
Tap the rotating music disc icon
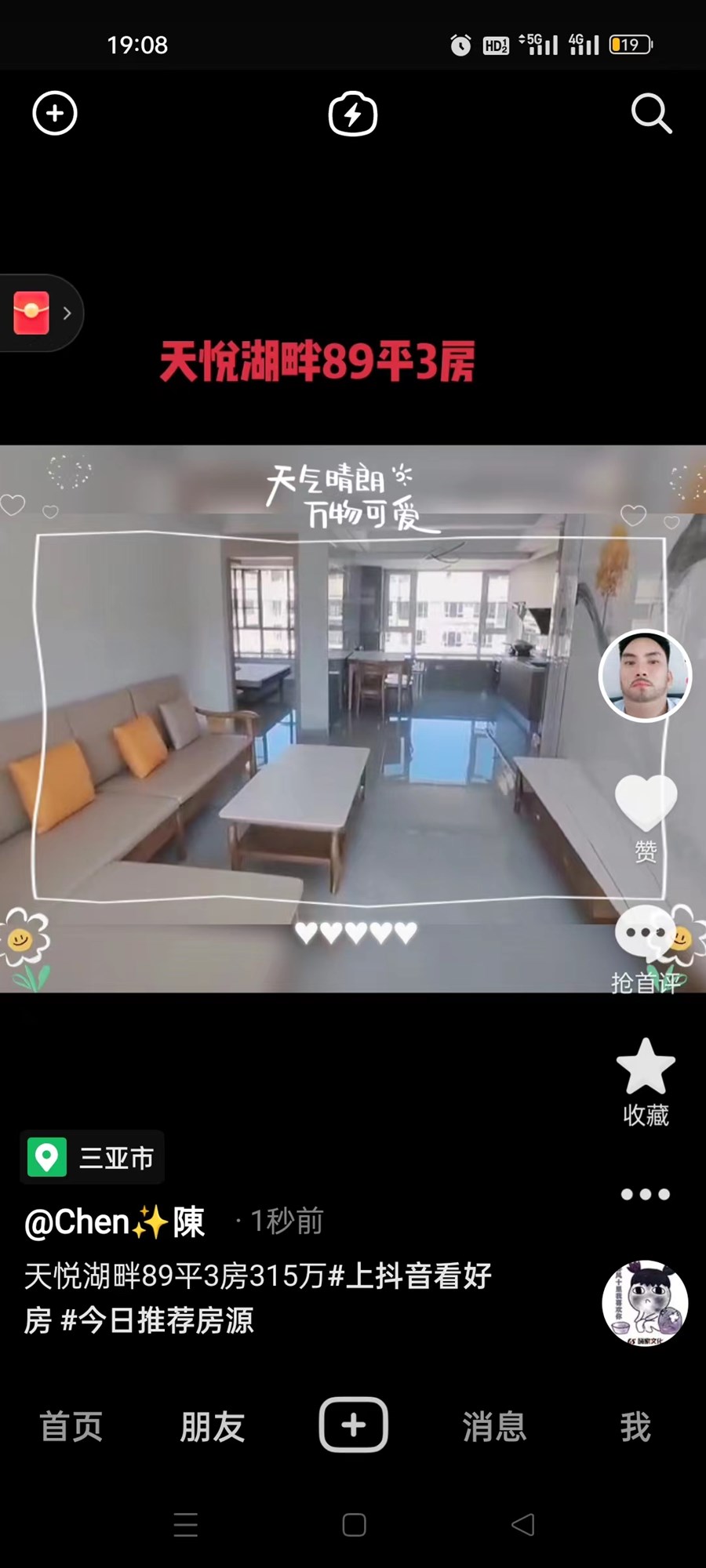point(645,1302)
